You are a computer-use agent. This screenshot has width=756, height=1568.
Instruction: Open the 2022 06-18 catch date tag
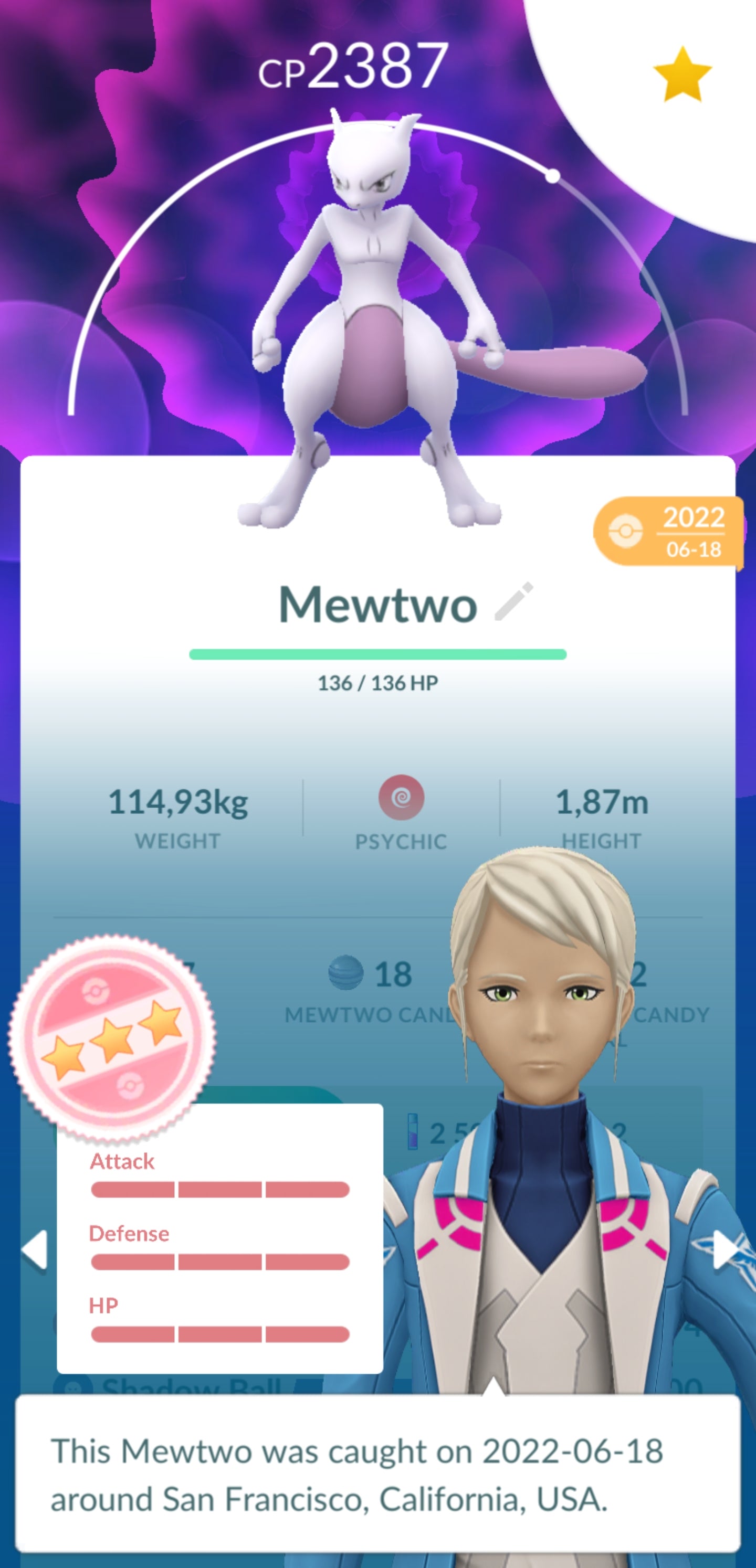pyautogui.click(x=668, y=532)
